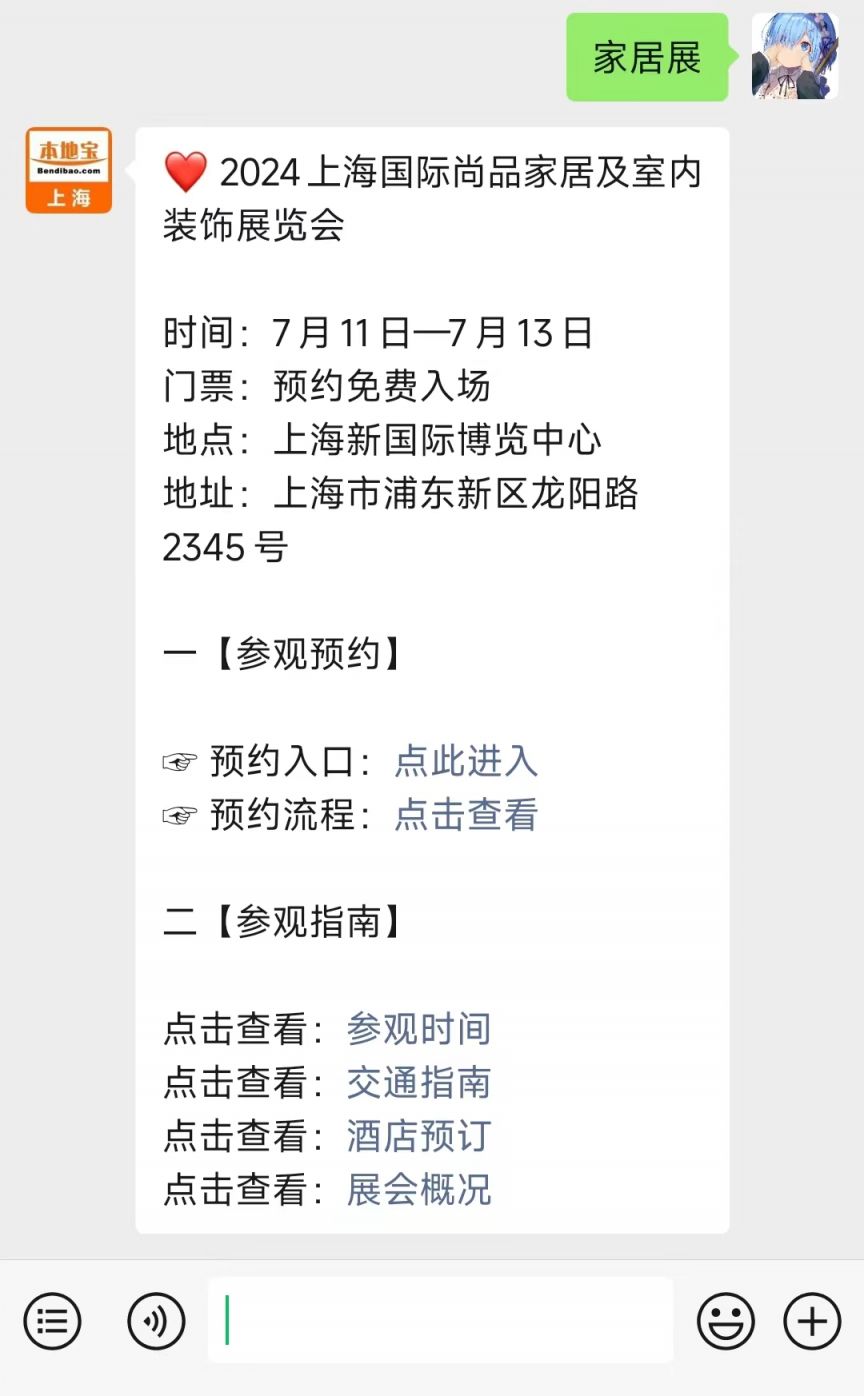Screen dimensions: 864x1396
Task: Open my own profile avatar
Action: [795, 56]
